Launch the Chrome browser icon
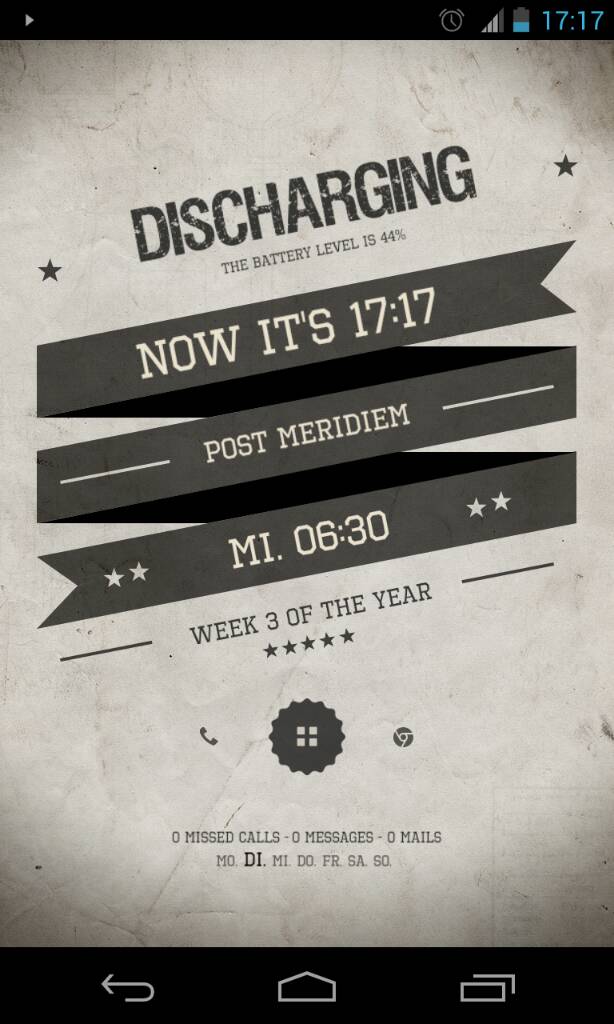 click(x=403, y=738)
